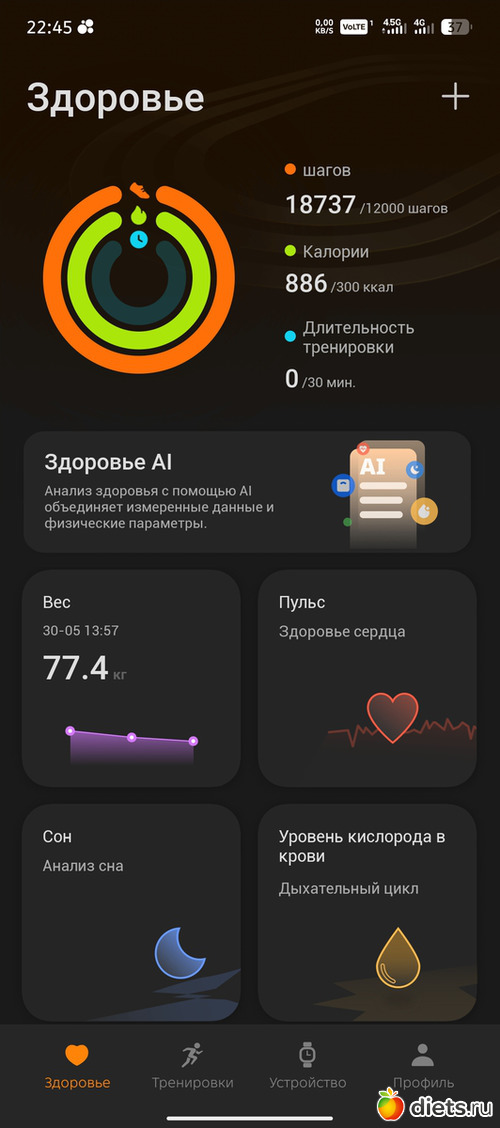The image size is (500, 1128).
Task: Open the Пульс heart rate card
Action: 367,678
